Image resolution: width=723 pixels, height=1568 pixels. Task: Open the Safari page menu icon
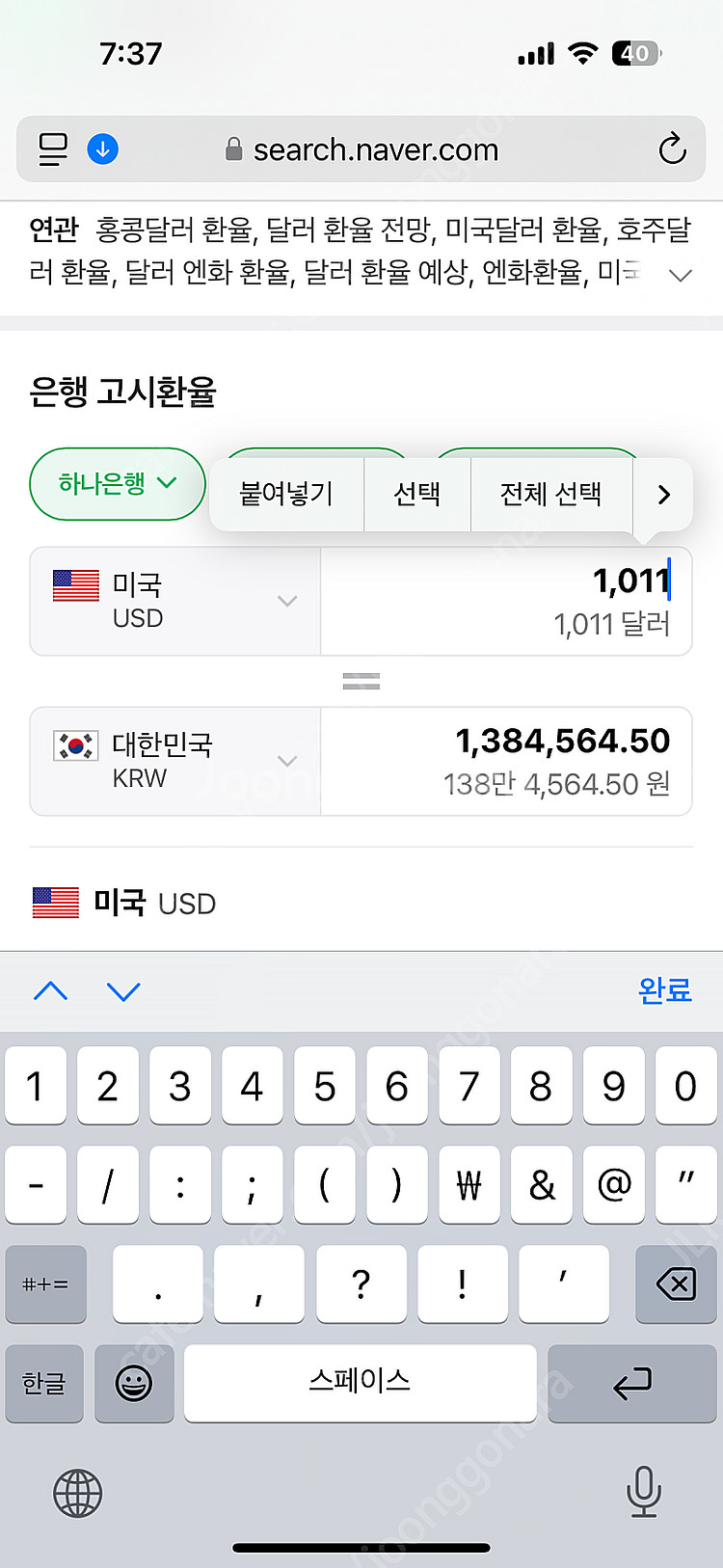click(x=53, y=149)
